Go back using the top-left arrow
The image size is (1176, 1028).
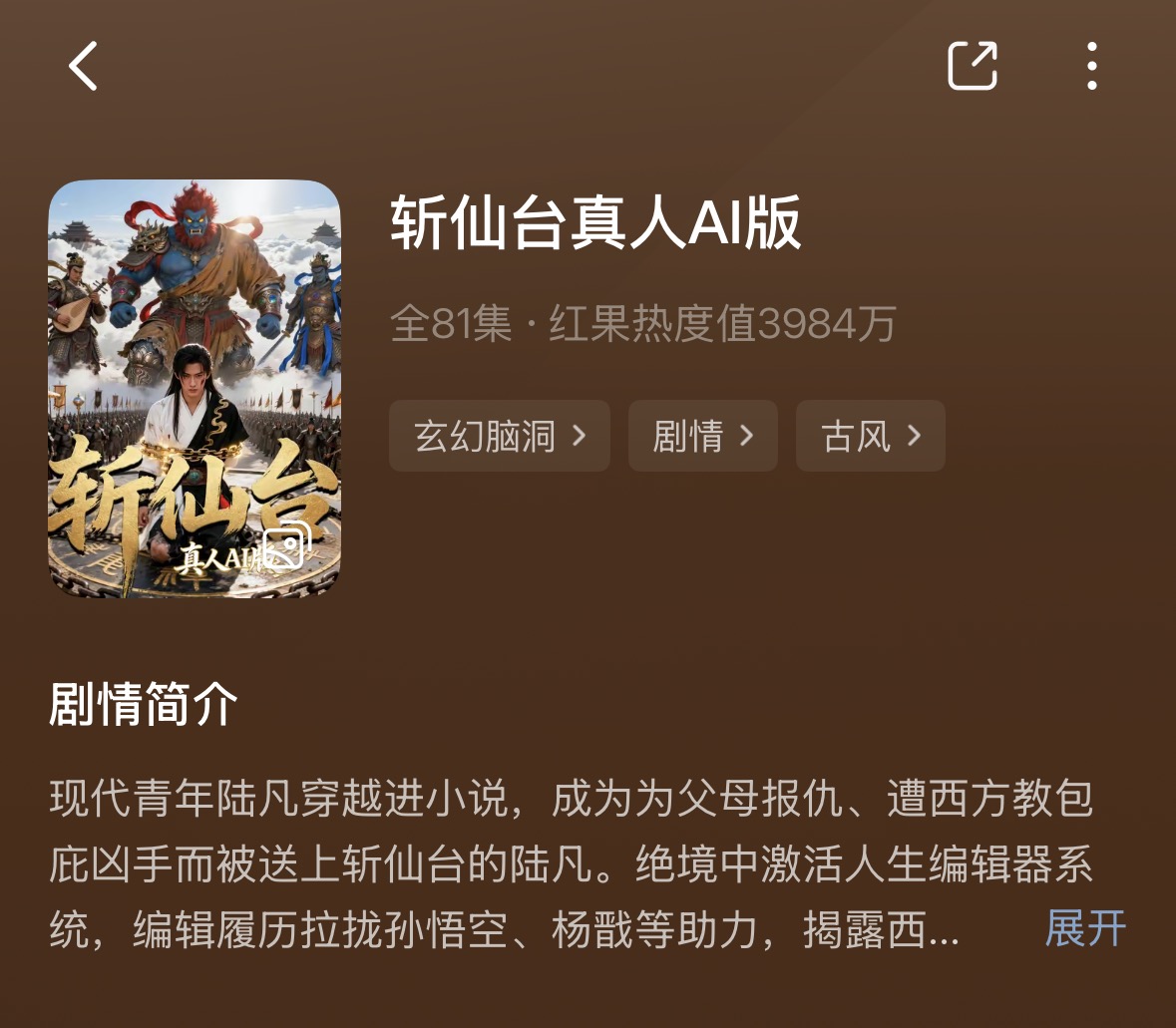tap(83, 67)
